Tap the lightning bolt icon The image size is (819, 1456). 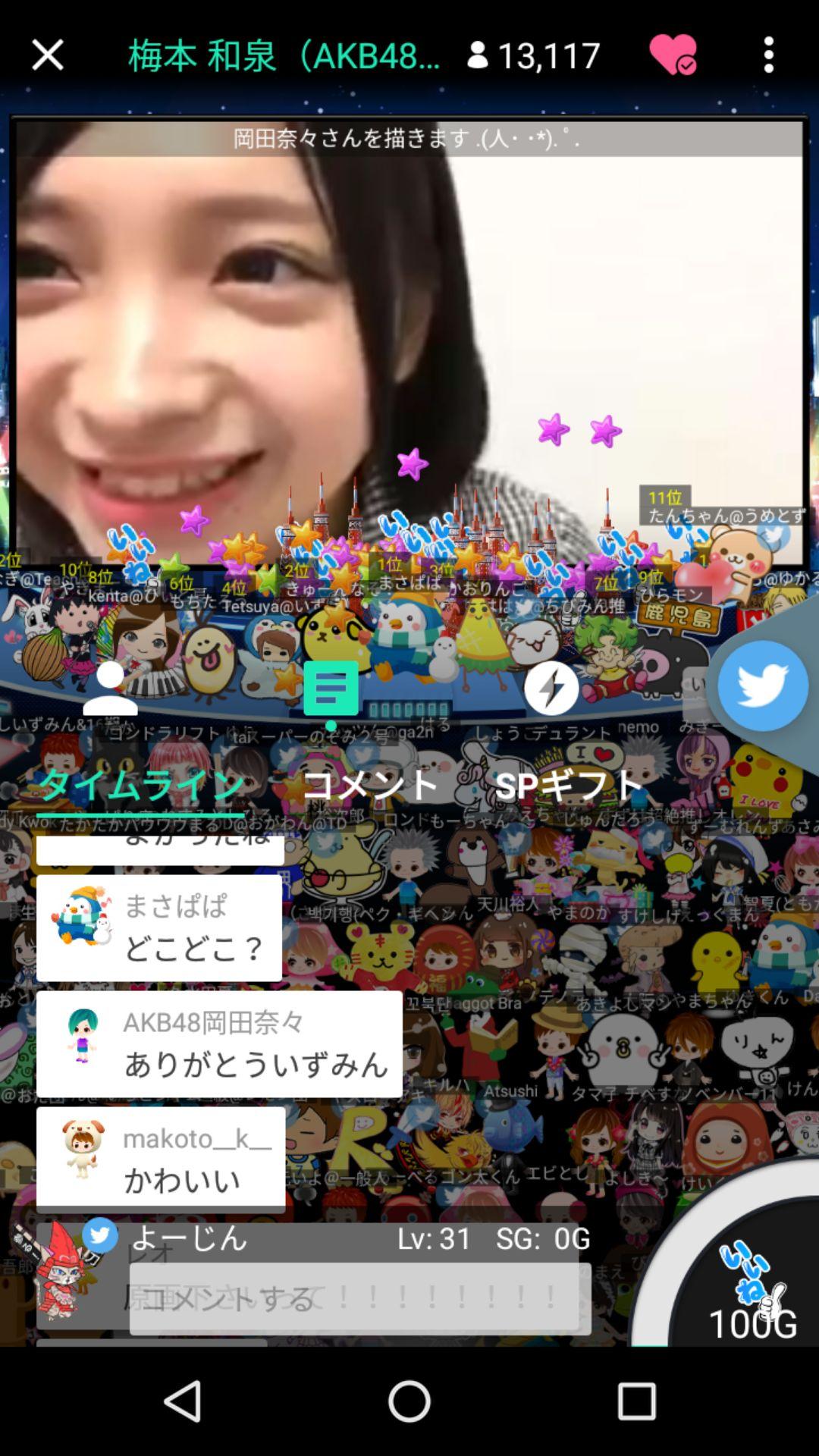pos(551,689)
